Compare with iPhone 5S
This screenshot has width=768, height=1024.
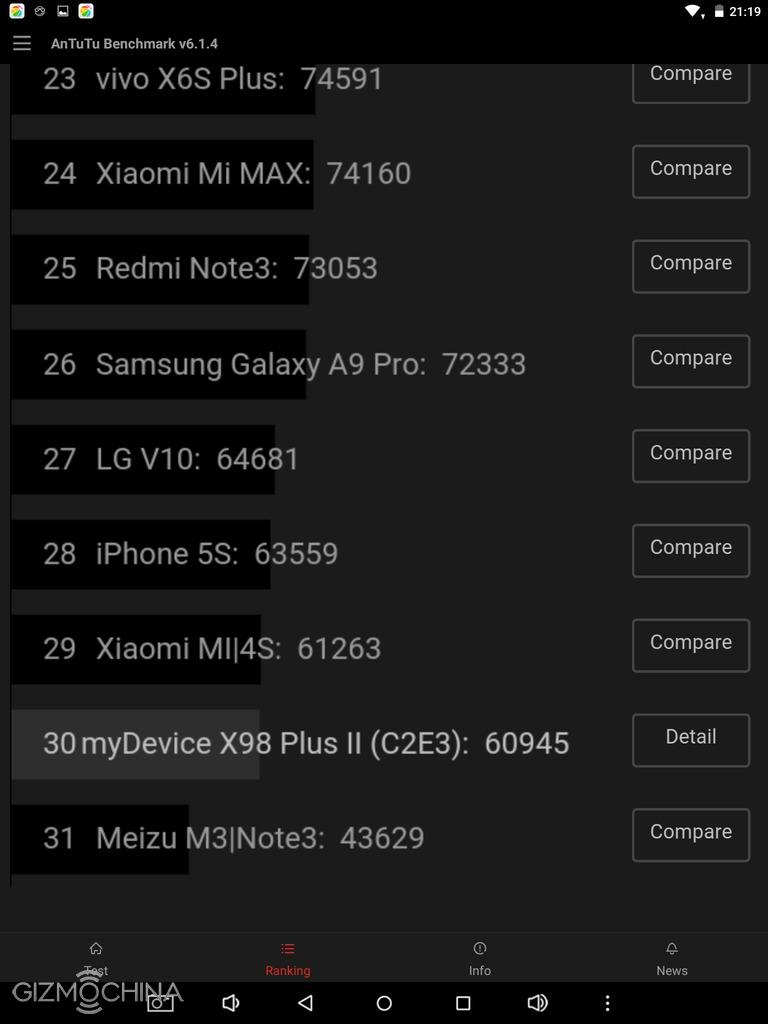pos(690,551)
